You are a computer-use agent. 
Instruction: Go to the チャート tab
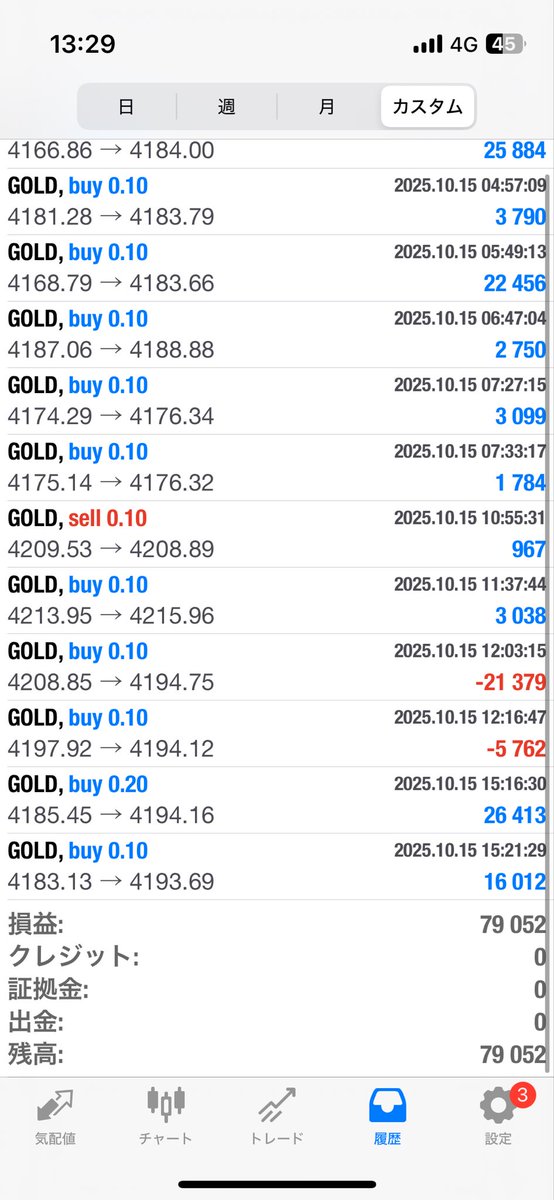[x=166, y=1117]
